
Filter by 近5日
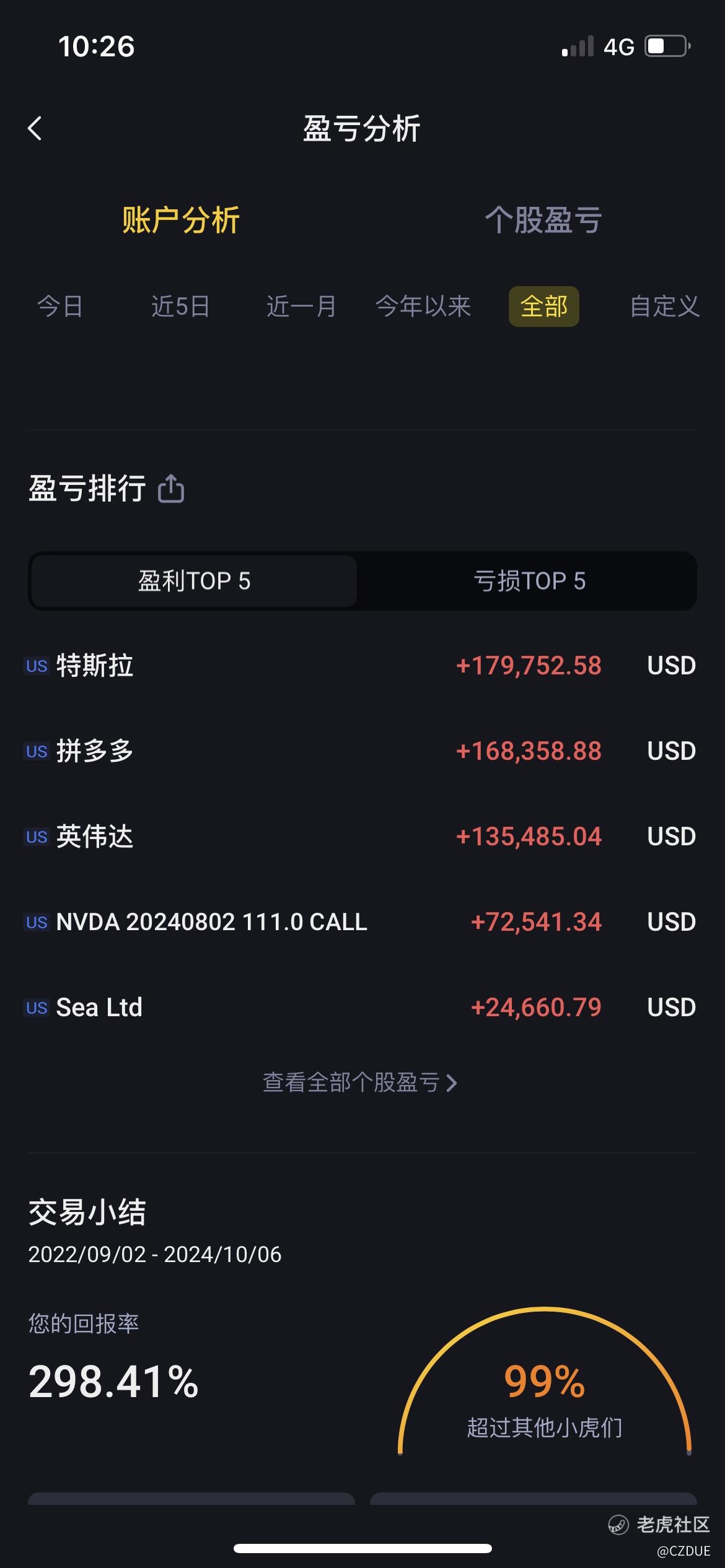click(180, 307)
